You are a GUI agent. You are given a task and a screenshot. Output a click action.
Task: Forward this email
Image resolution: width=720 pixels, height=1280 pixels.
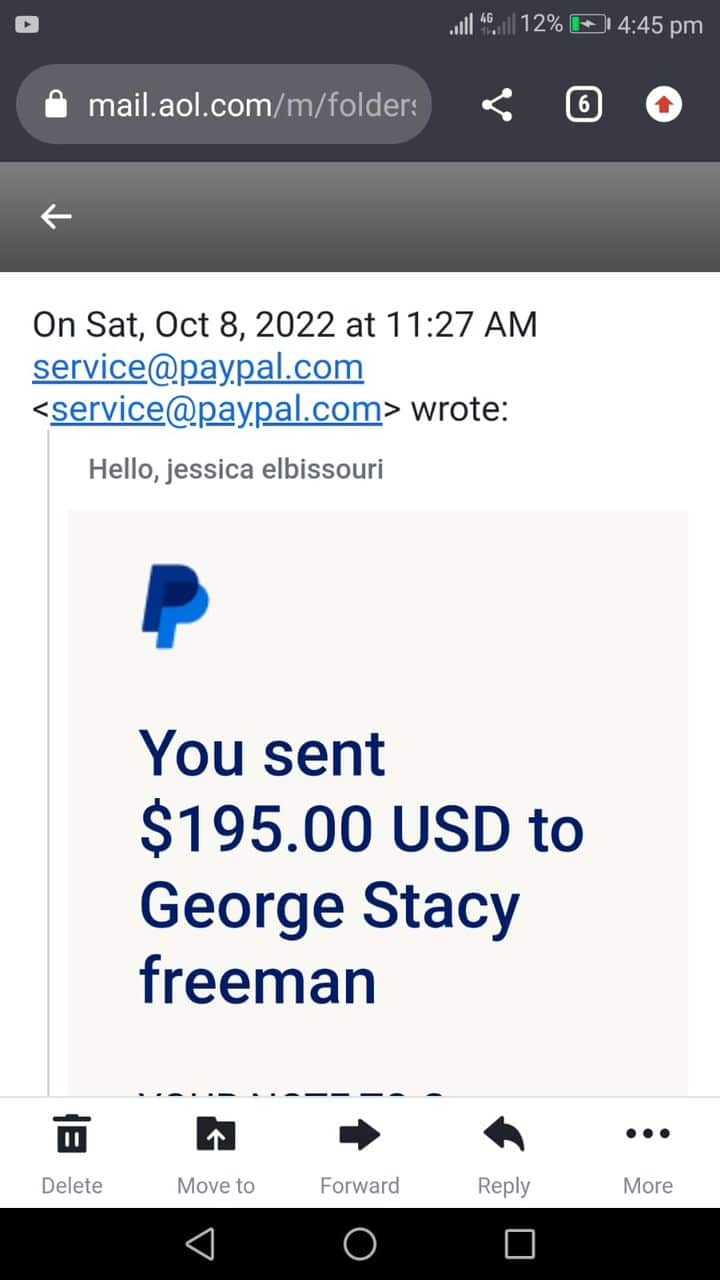[x=360, y=1154]
